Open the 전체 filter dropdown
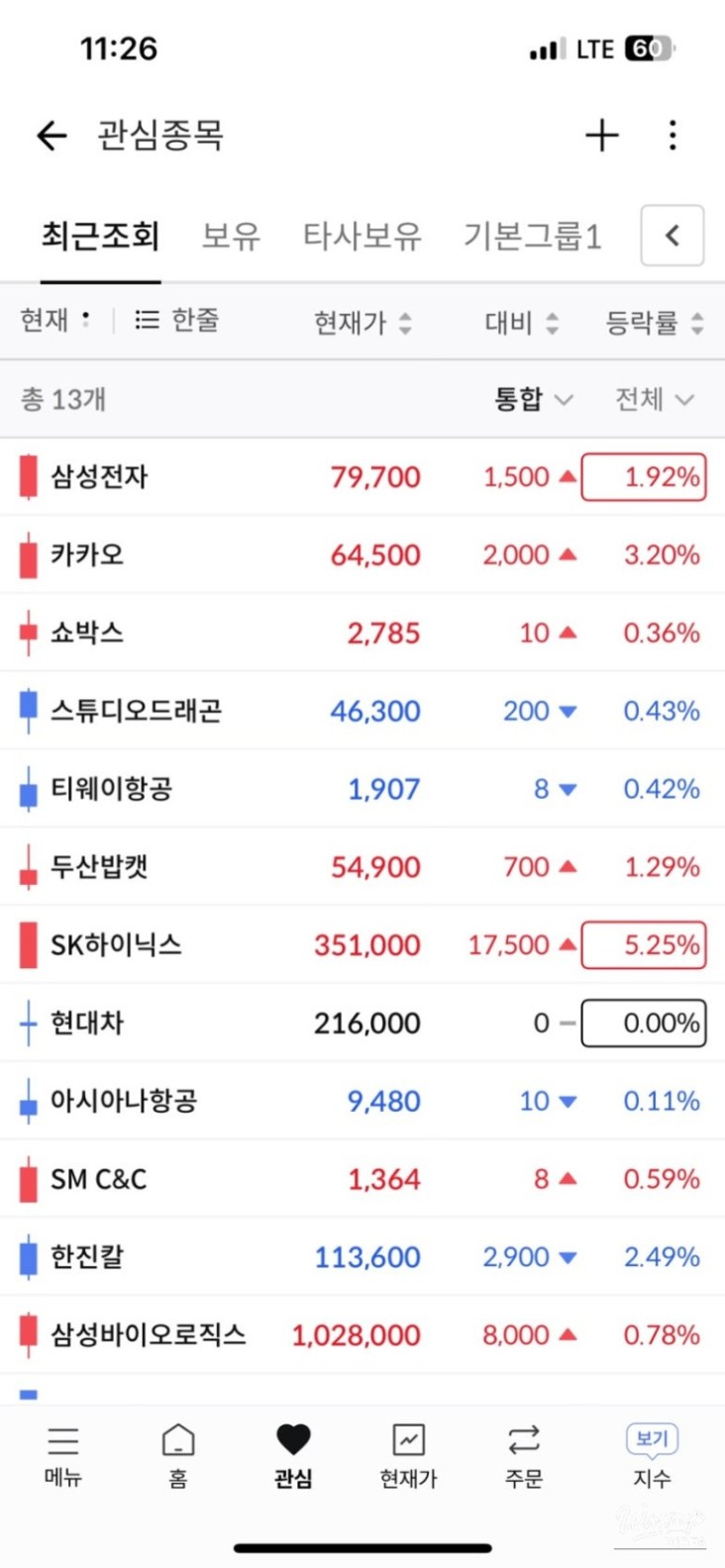 654,399
